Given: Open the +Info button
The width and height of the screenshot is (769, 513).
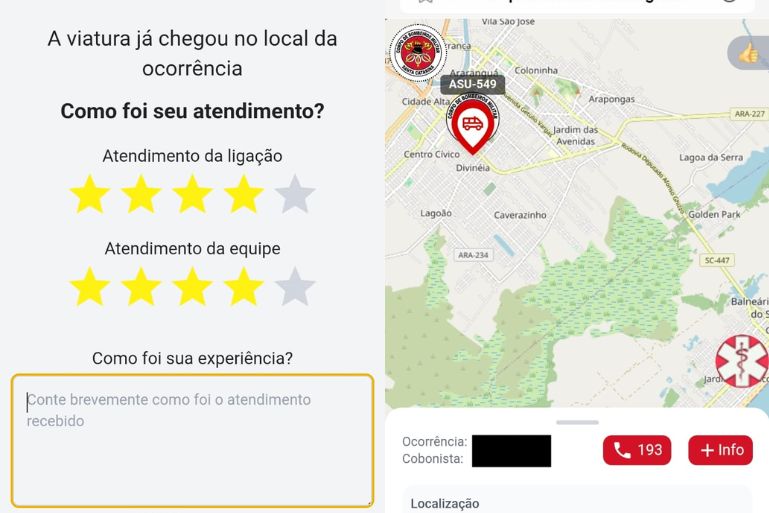Looking at the screenshot, I should point(720,450).
